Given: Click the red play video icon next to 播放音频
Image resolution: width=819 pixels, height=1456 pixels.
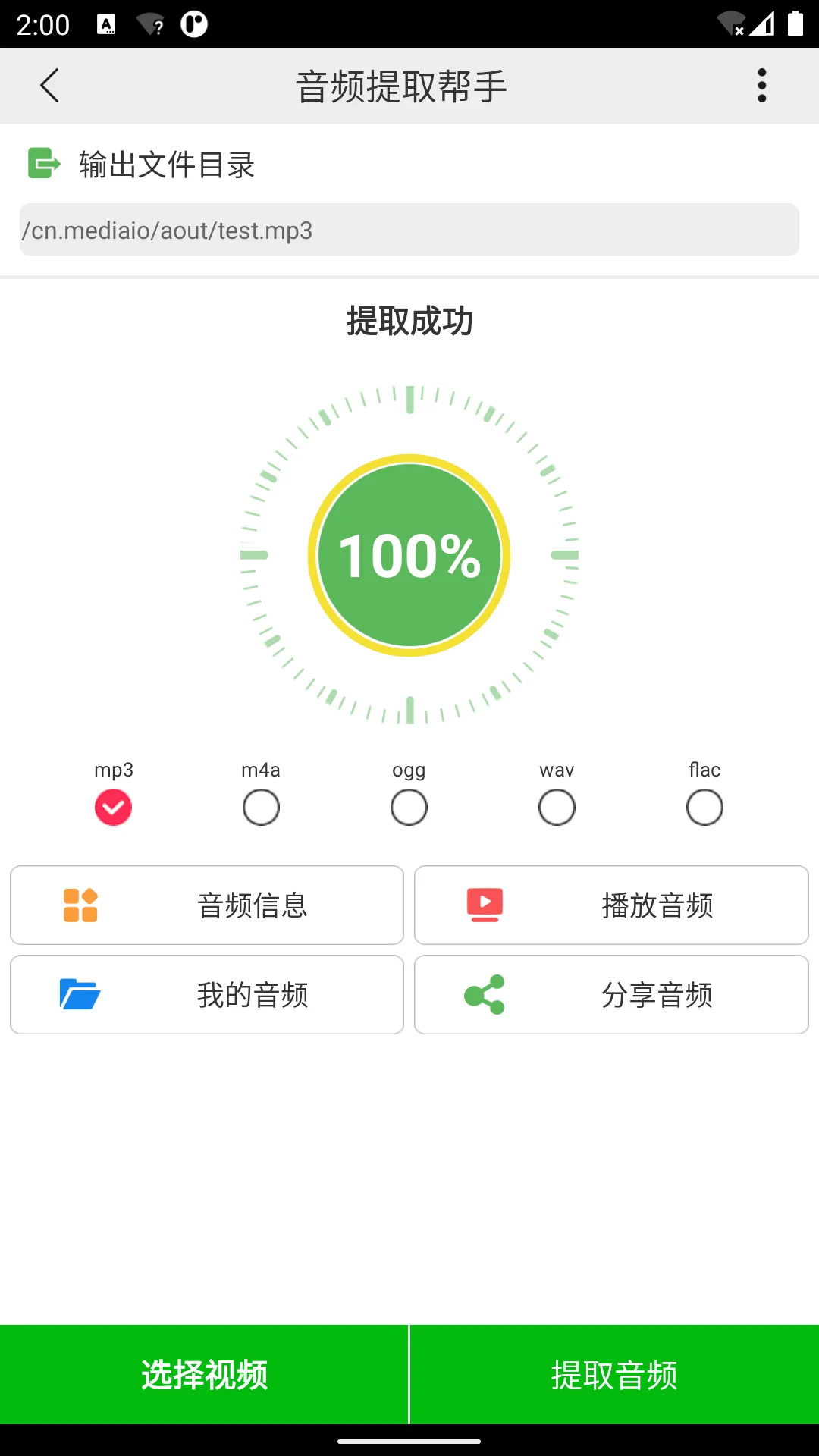Looking at the screenshot, I should 486,904.
